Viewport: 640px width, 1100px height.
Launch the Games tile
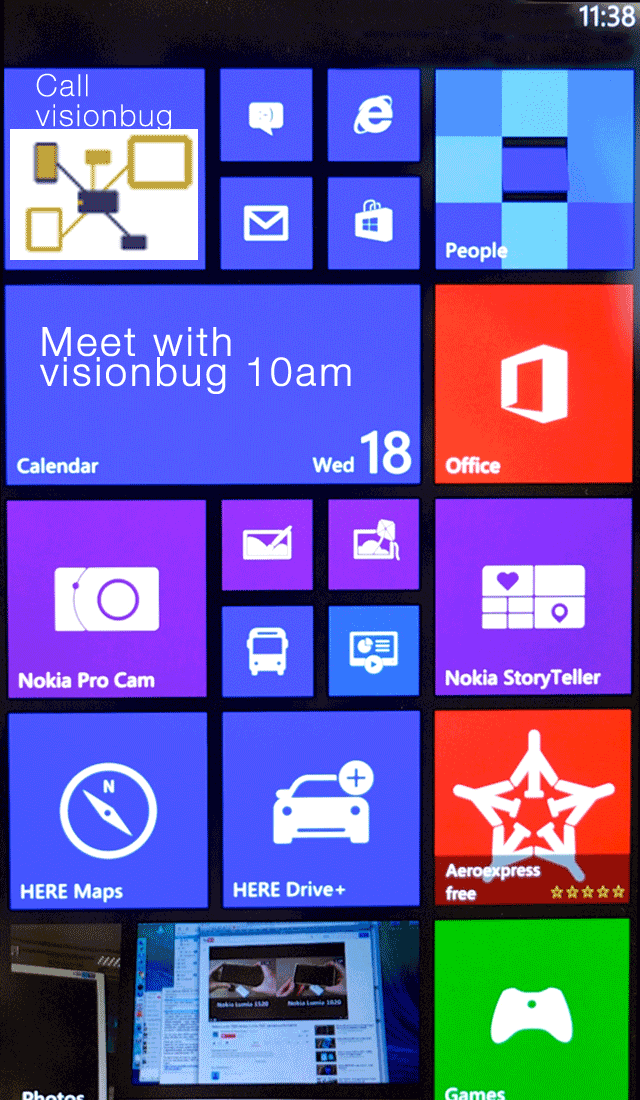coord(534,1010)
